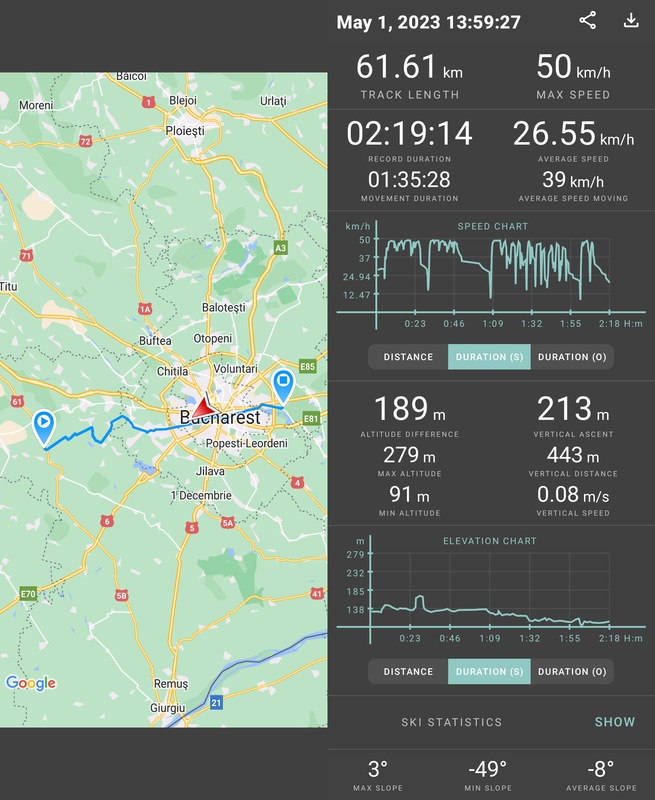Screen dimensions: 655x800
Task: Download the track file
Action: click(x=631, y=20)
